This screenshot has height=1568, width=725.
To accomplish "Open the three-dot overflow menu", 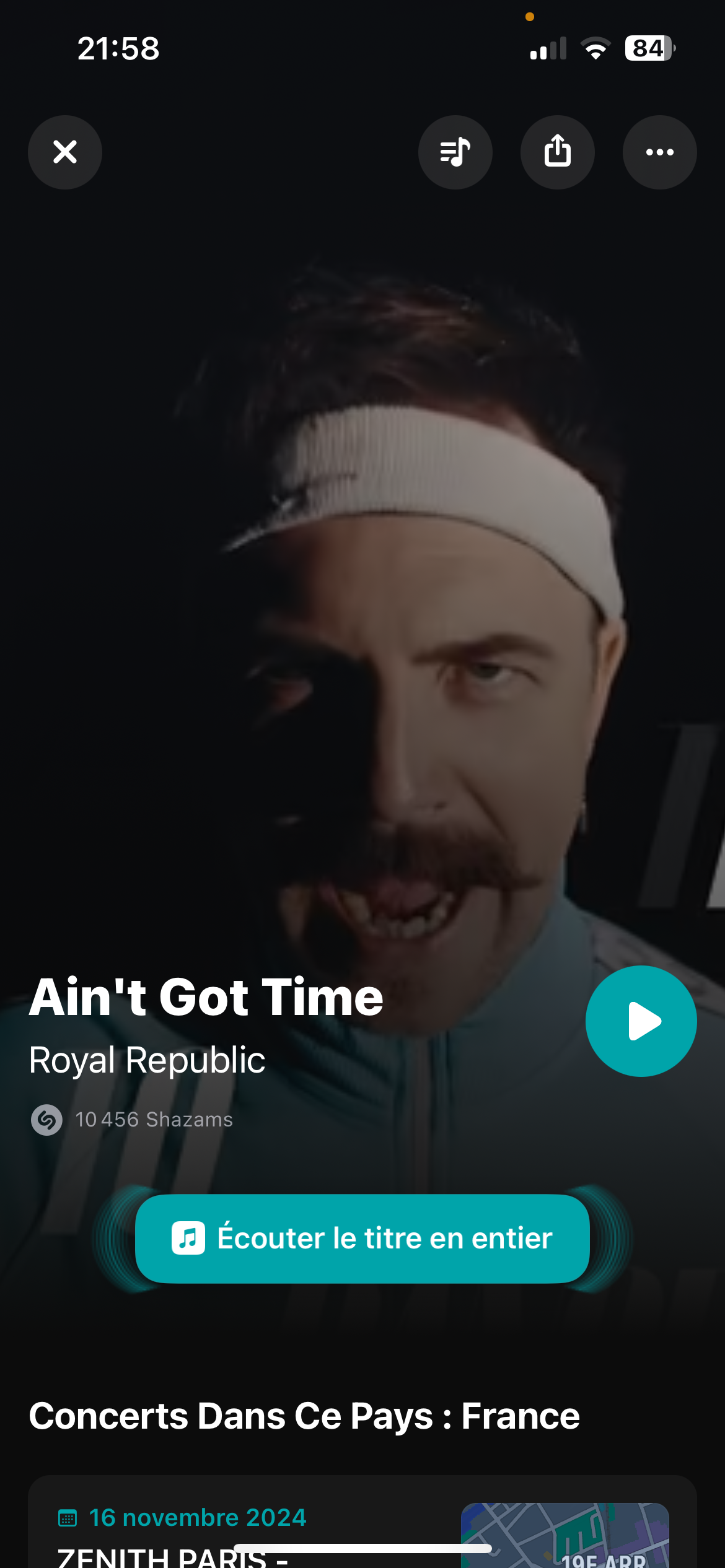I will pyautogui.click(x=659, y=152).
